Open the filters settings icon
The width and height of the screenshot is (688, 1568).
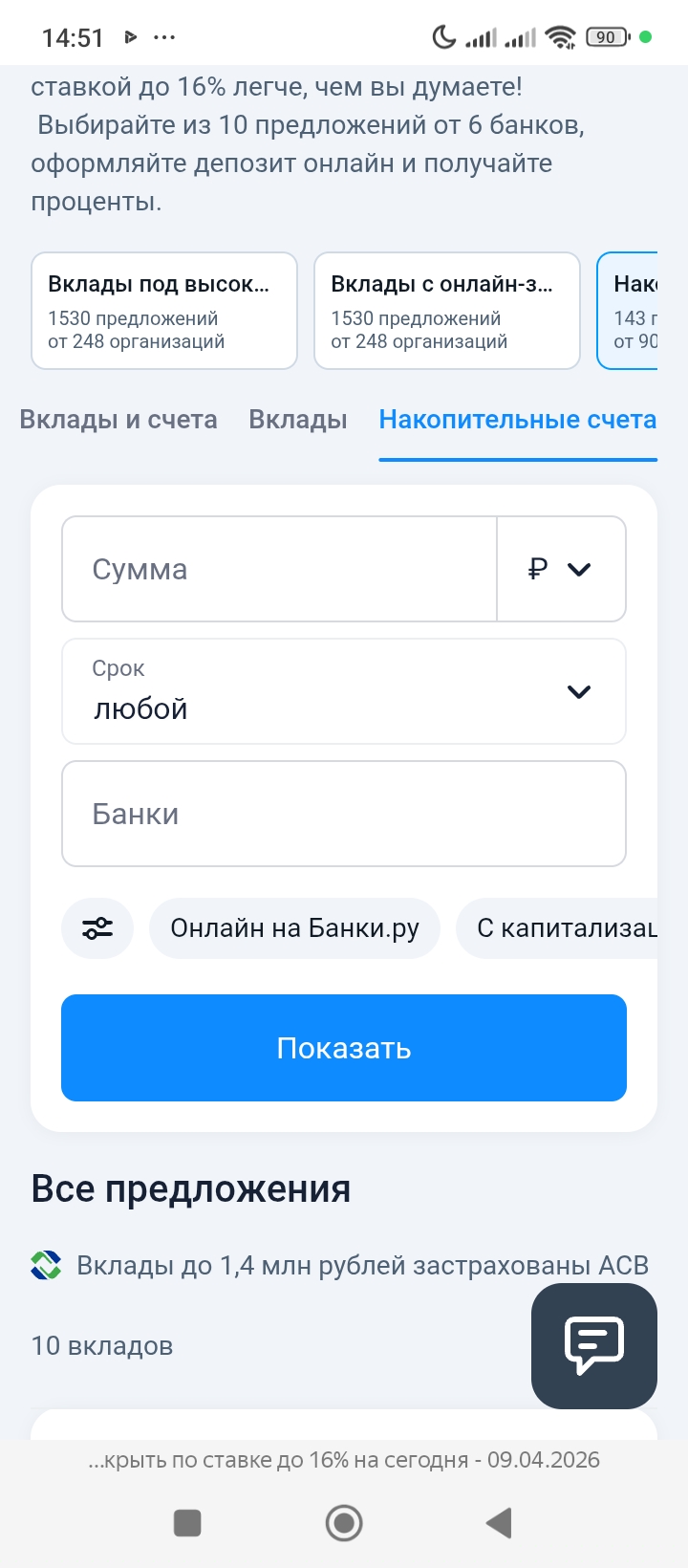pyautogui.click(x=97, y=928)
